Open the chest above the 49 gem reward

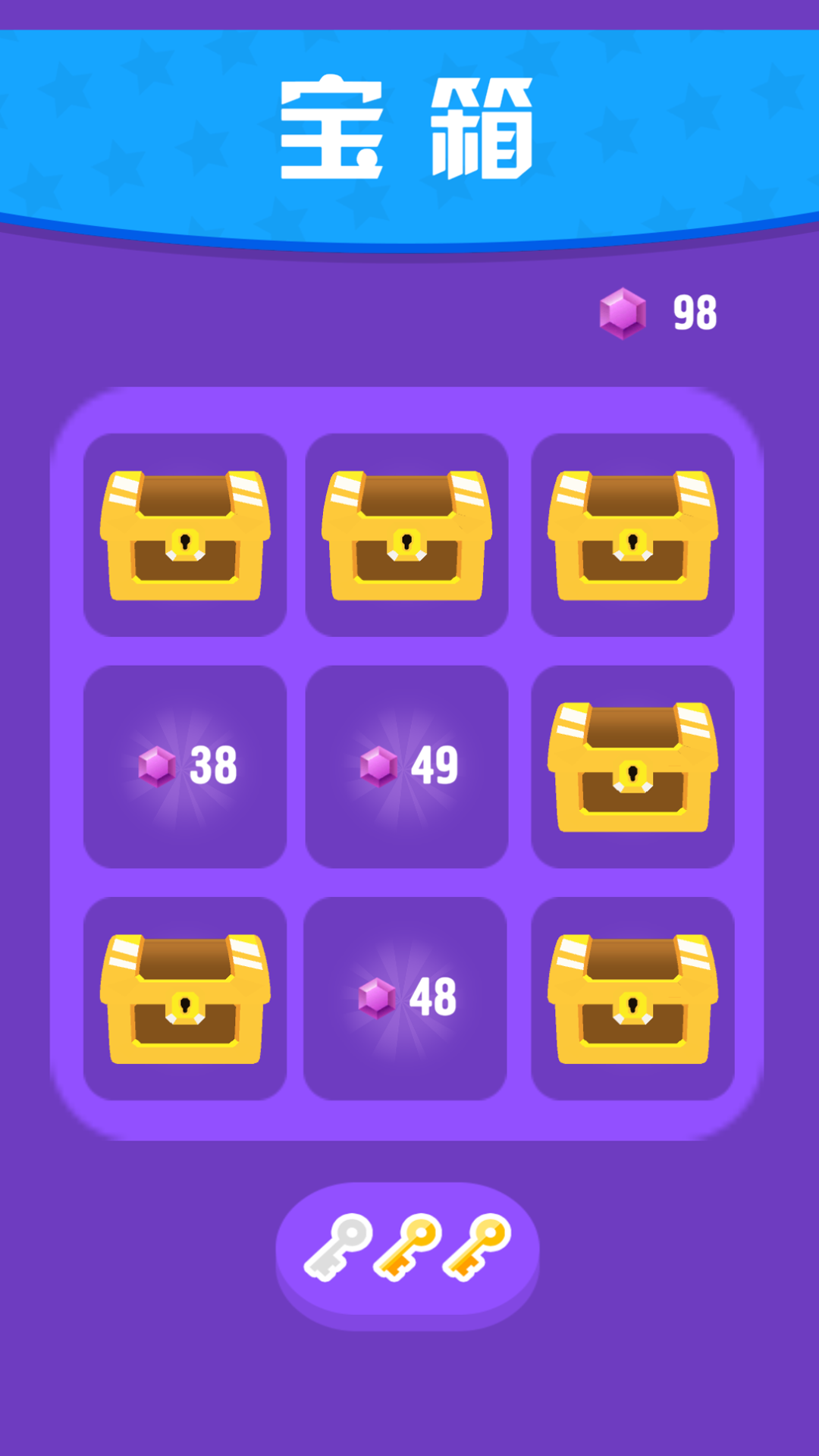406,535
